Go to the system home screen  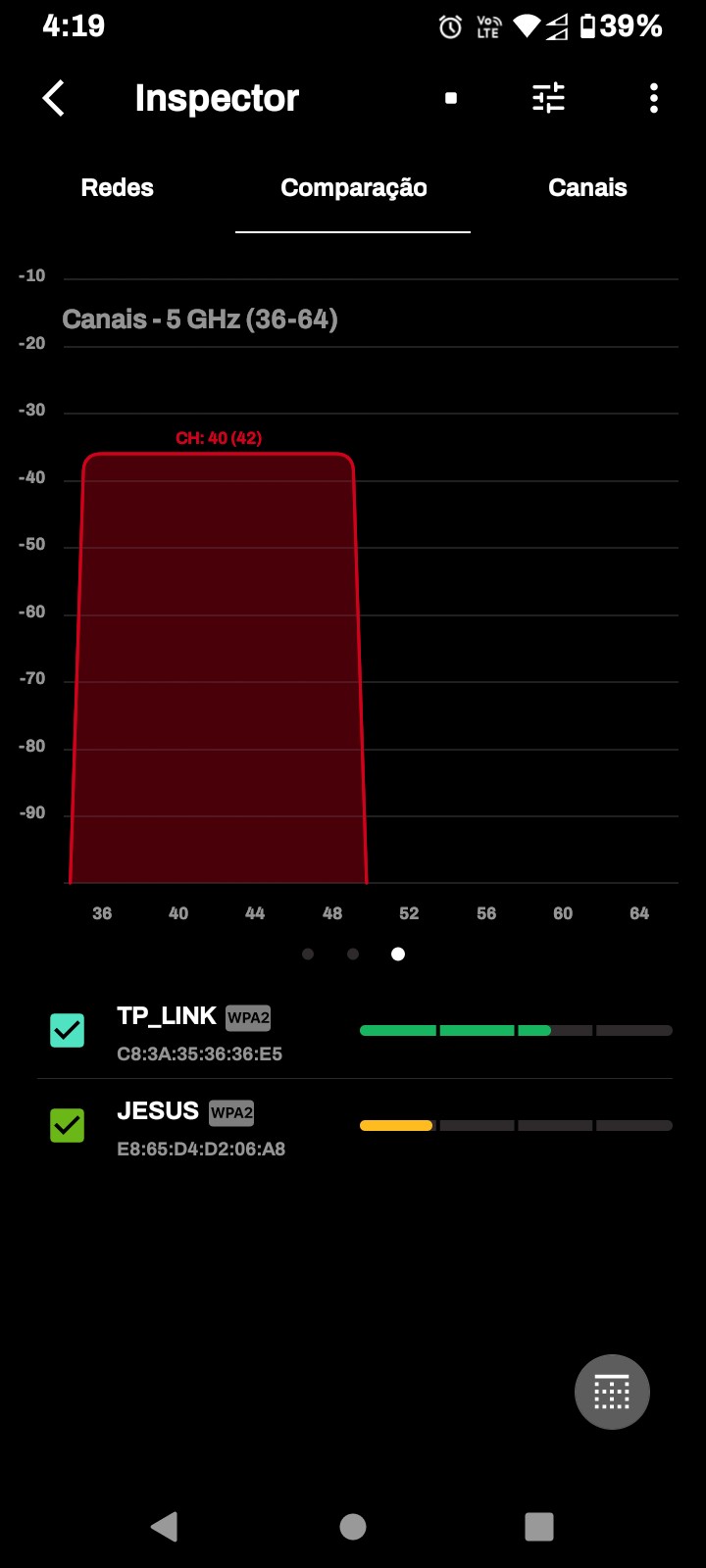tap(353, 1526)
